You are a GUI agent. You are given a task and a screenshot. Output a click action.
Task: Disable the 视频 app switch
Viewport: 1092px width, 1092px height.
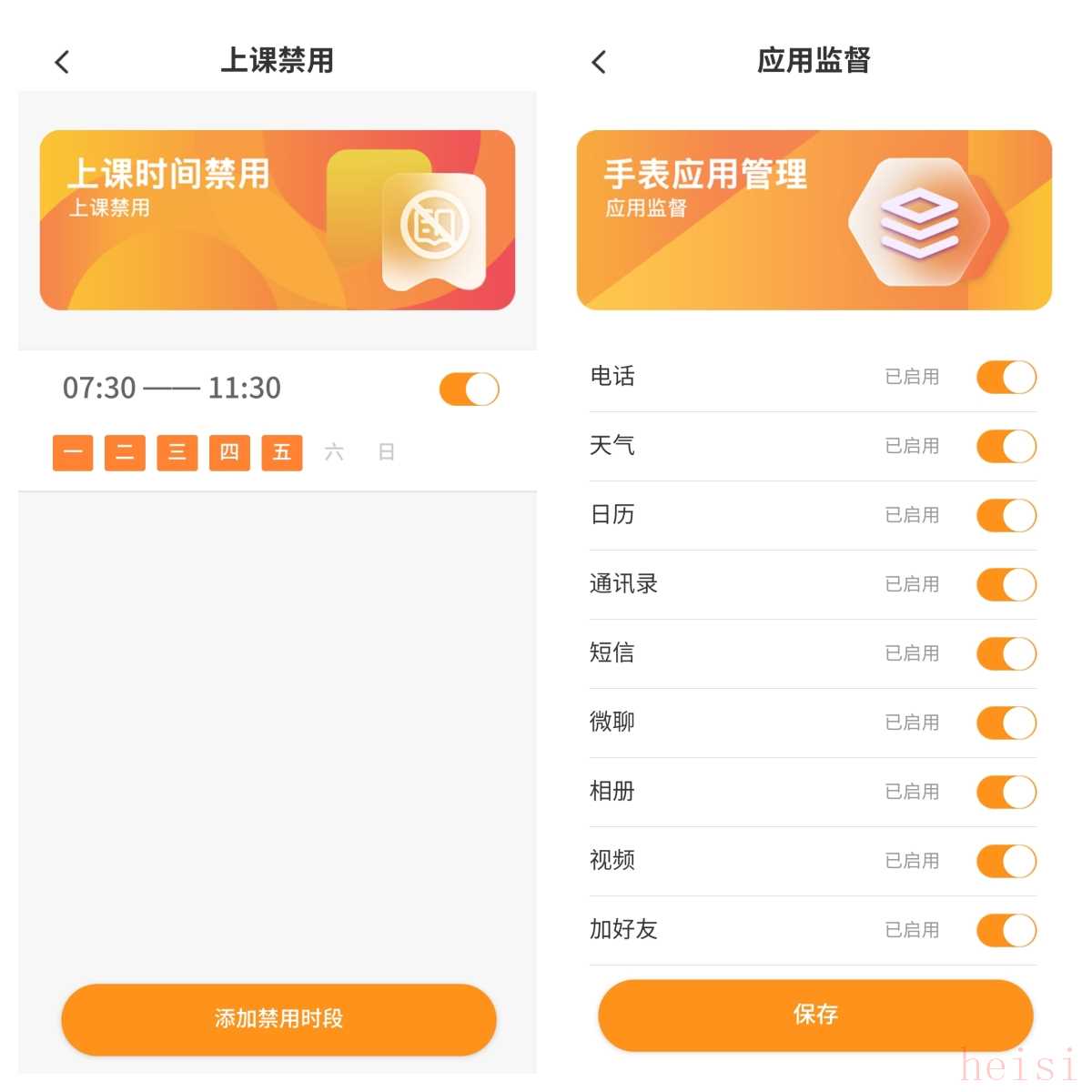tap(1006, 861)
